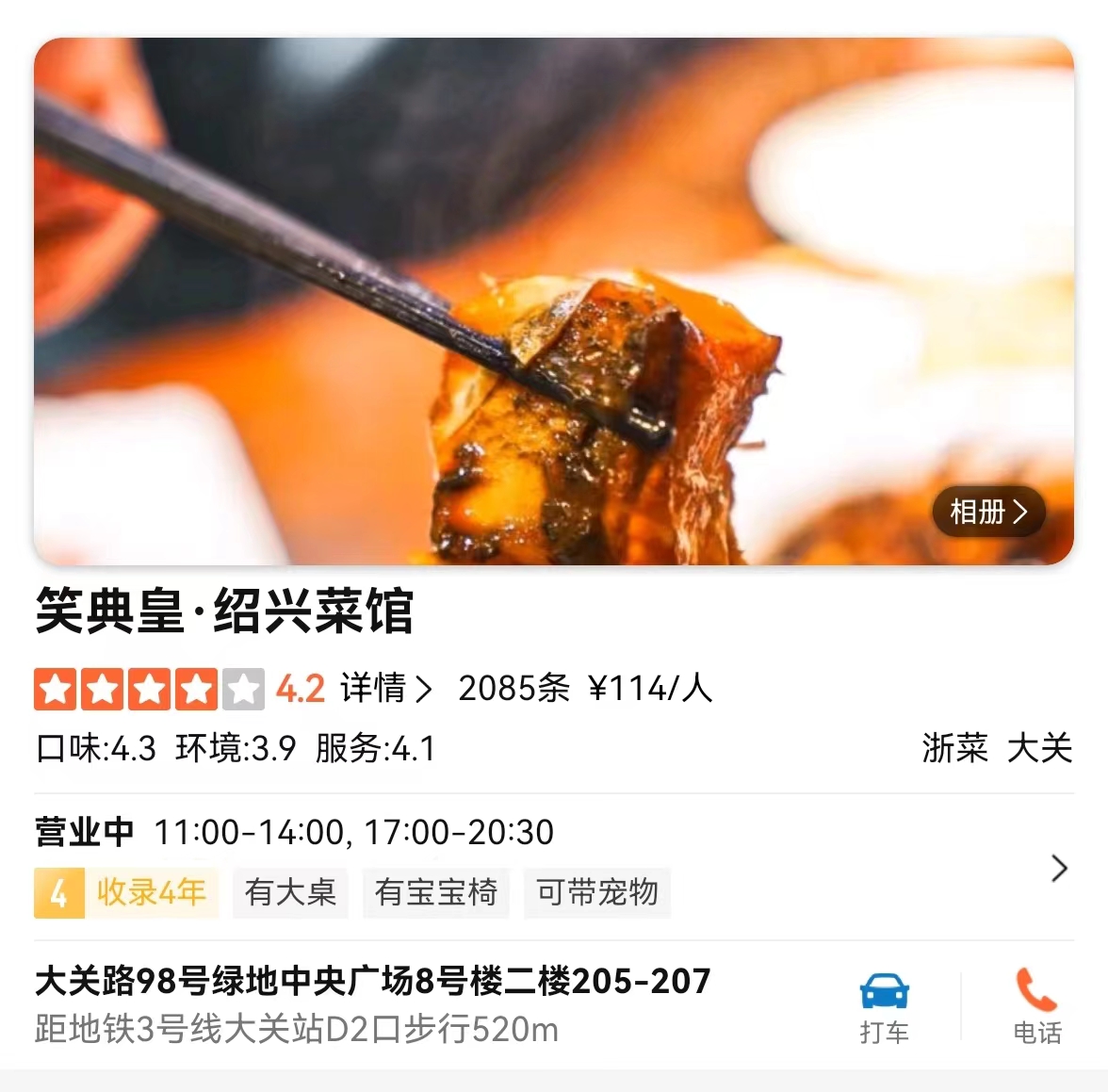Screen dimensions: 1108x1092
Task: Hail a ride with 打车
Action: click(x=884, y=1007)
